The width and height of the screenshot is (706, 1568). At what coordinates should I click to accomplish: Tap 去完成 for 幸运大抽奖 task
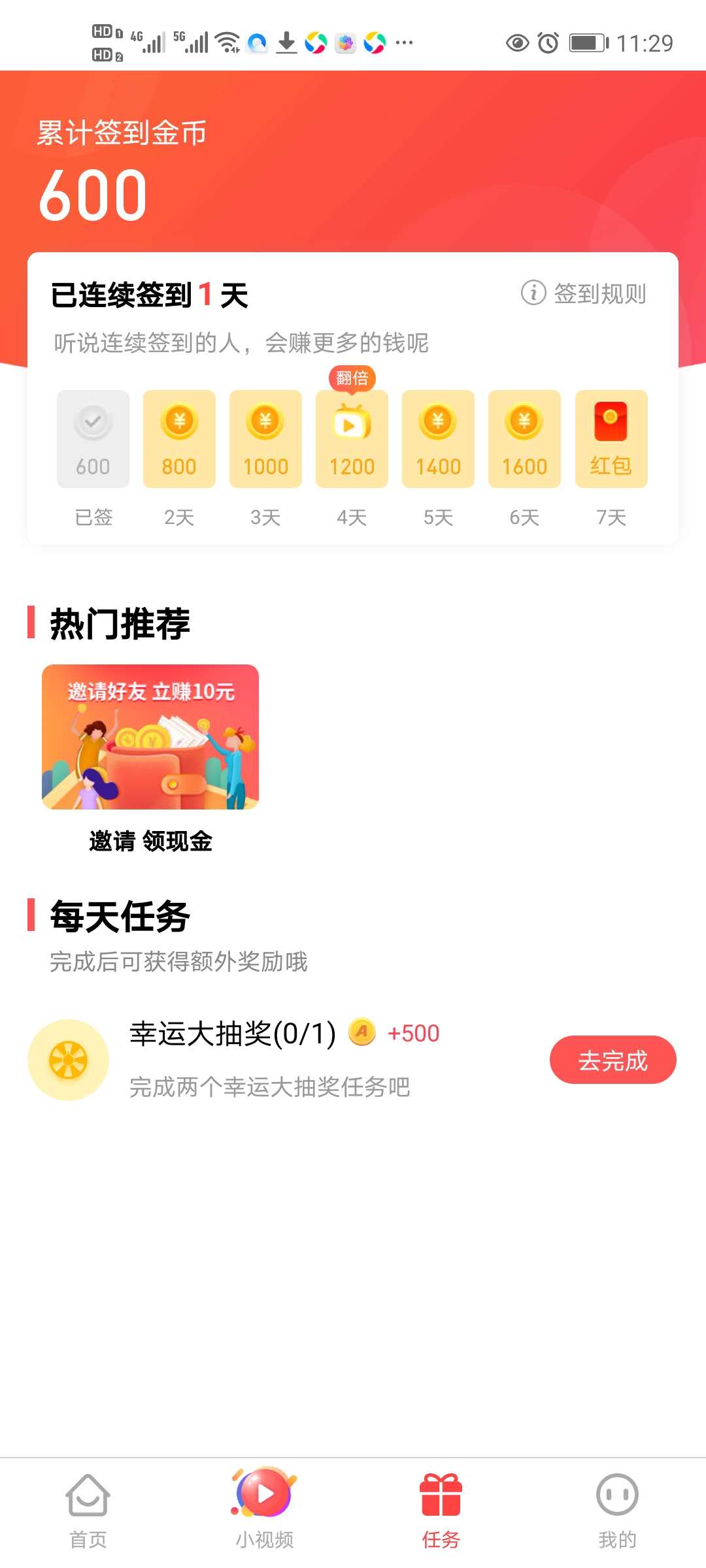click(613, 1060)
